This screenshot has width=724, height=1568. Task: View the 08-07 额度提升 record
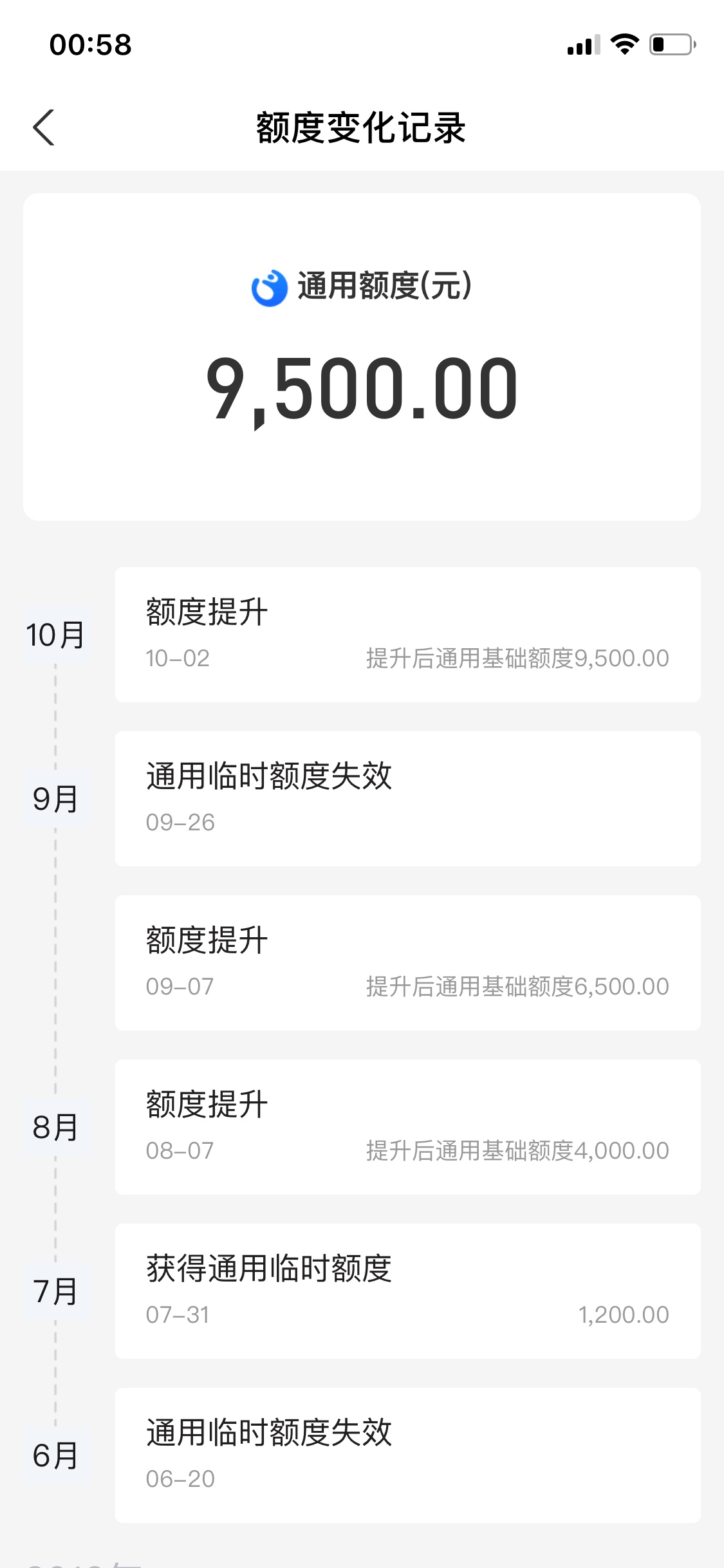click(x=407, y=1127)
